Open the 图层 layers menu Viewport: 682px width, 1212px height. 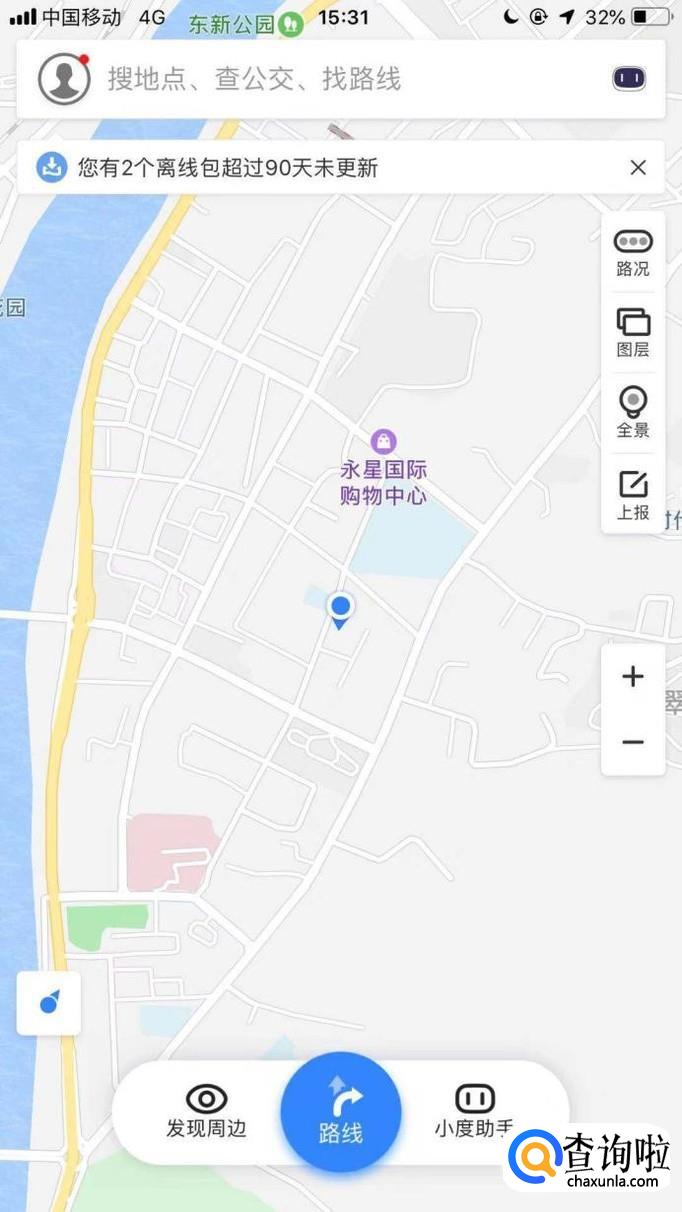point(633,333)
